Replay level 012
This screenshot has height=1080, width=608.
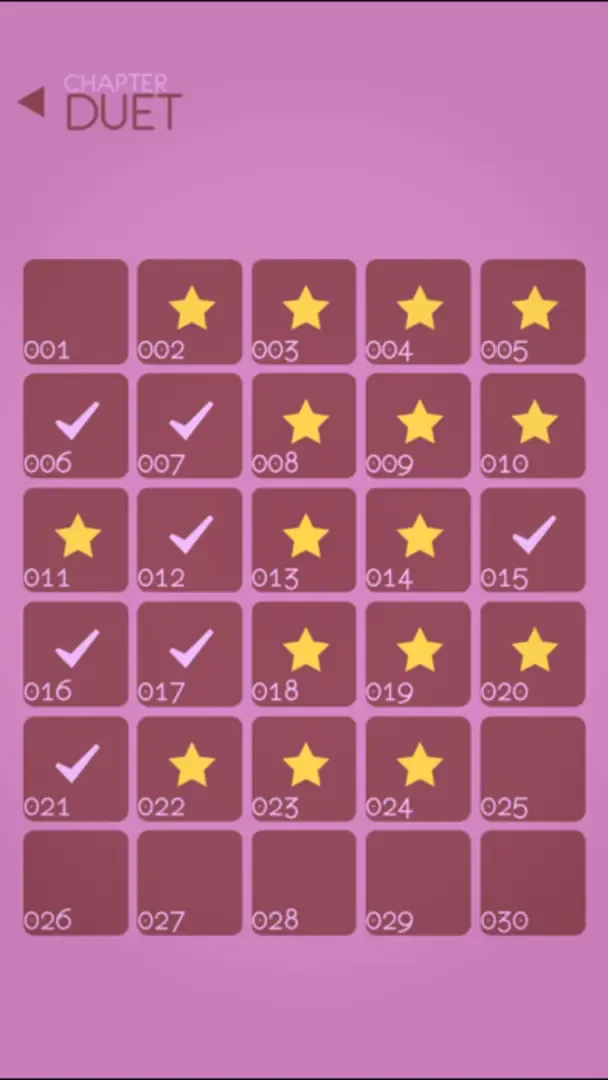pyautogui.click(x=190, y=540)
